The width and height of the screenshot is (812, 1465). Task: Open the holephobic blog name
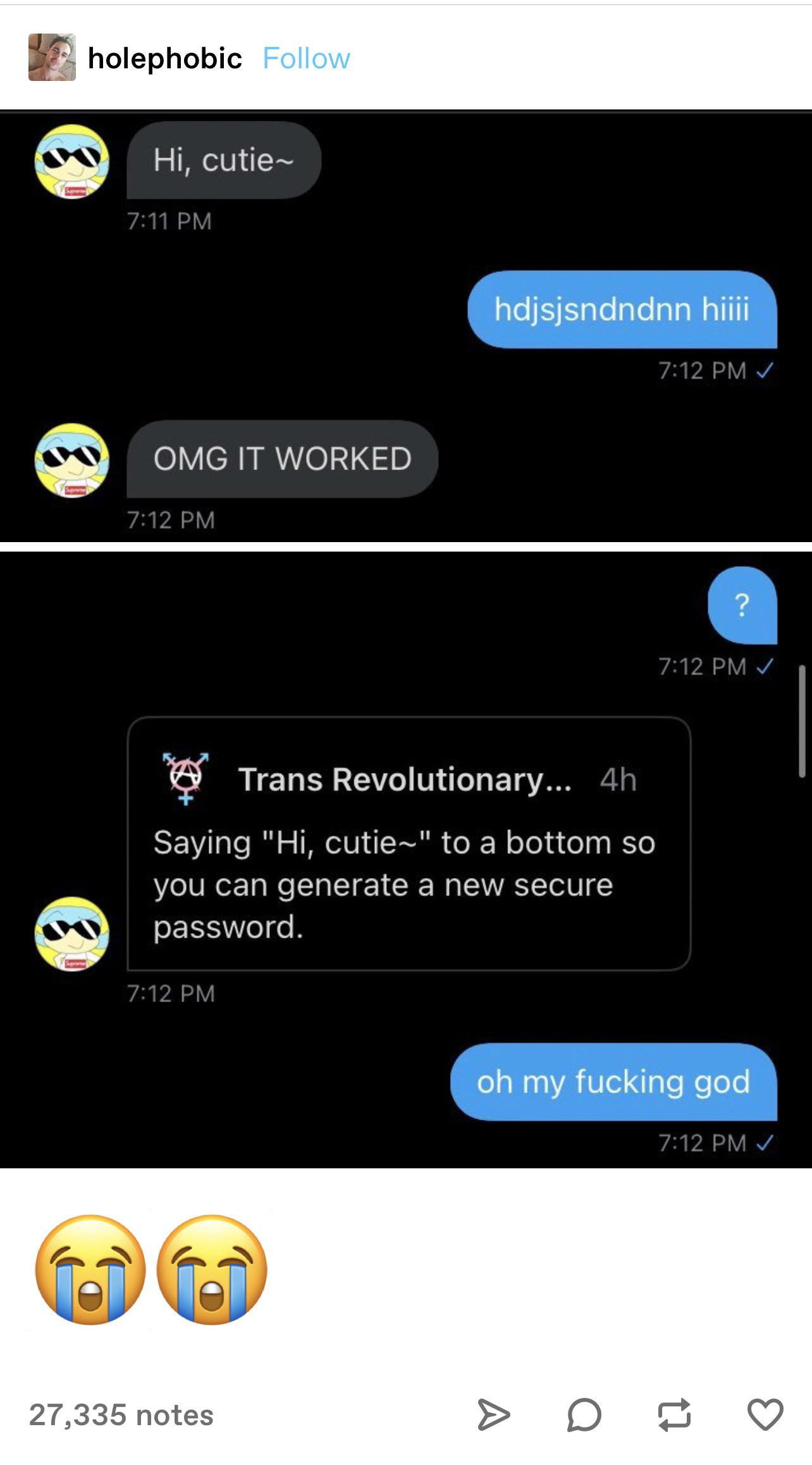[164, 58]
